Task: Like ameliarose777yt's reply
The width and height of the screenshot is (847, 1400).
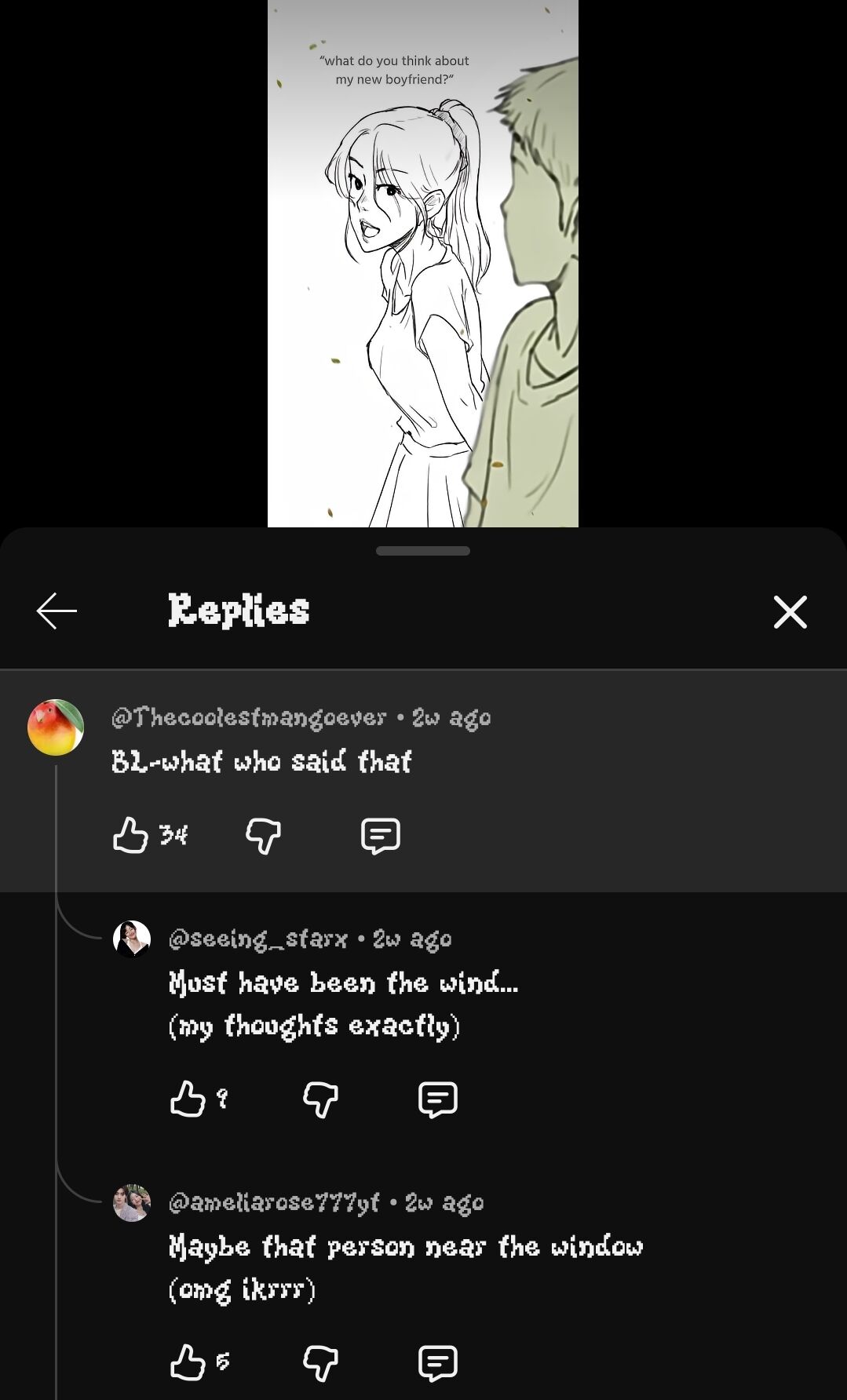Action: tap(188, 1362)
